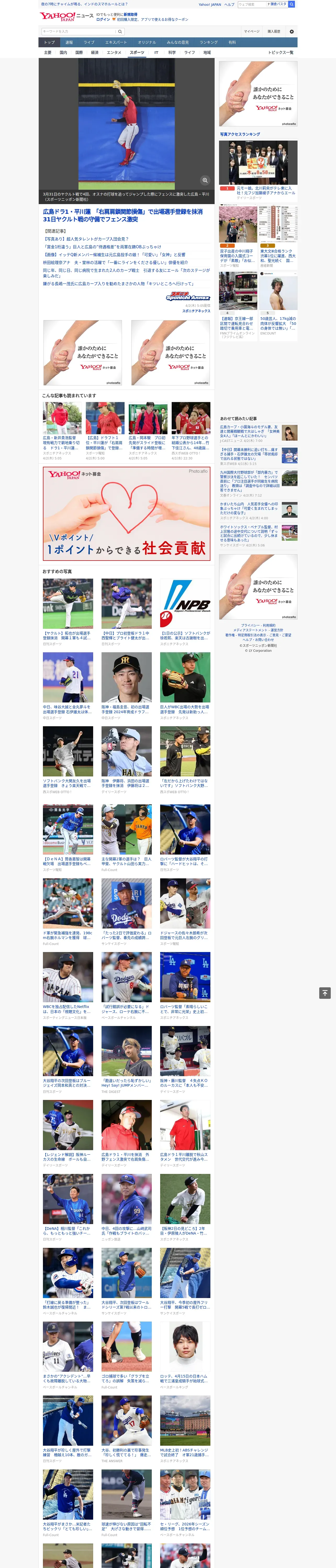Screen dimensions: 336x1568
Task: Tap the ログイン link
Action: [103, 20]
